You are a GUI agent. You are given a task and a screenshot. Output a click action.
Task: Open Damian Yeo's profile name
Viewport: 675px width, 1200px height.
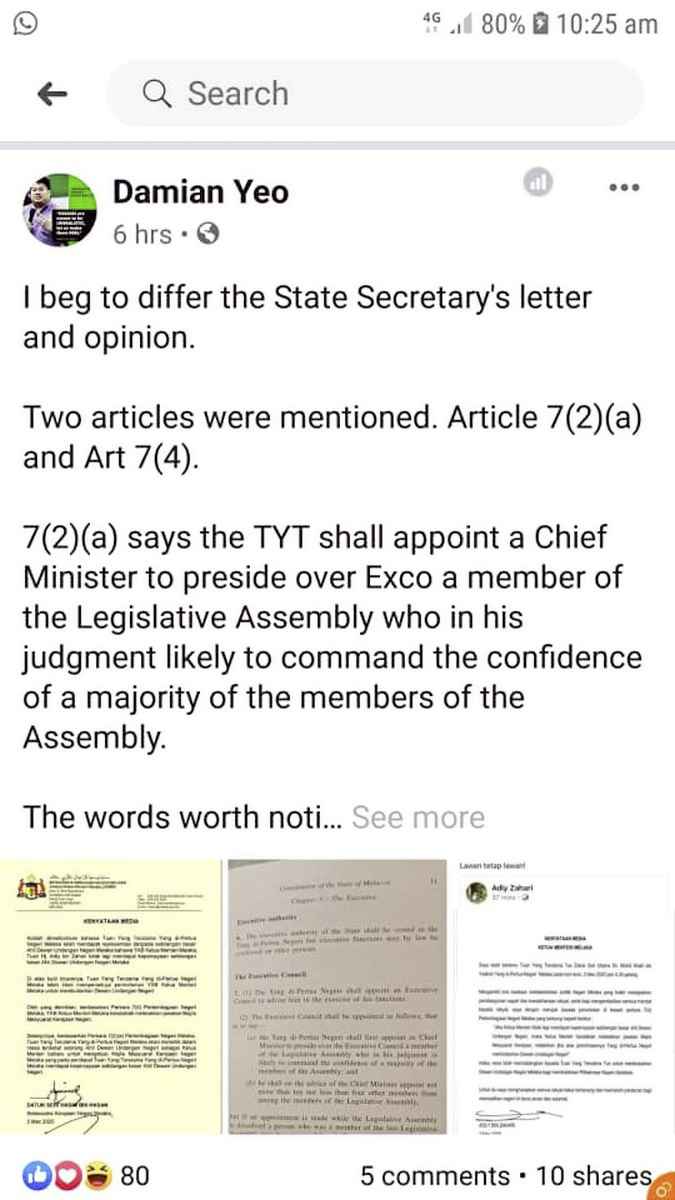[x=200, y=190]
